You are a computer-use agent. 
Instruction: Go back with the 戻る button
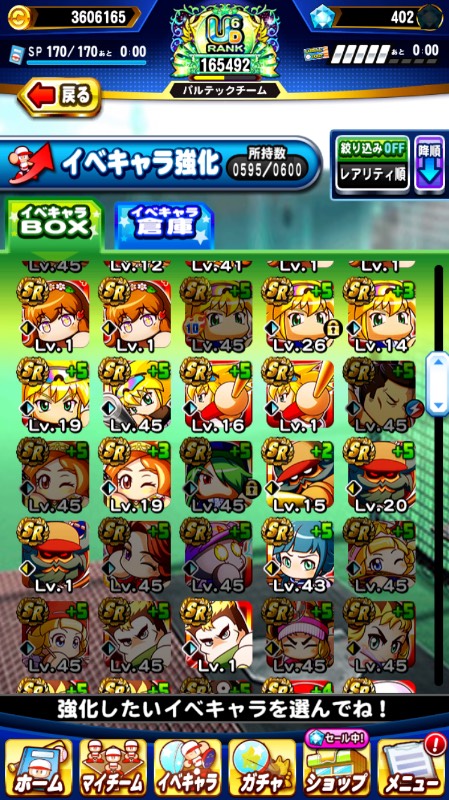click(60, 96)
